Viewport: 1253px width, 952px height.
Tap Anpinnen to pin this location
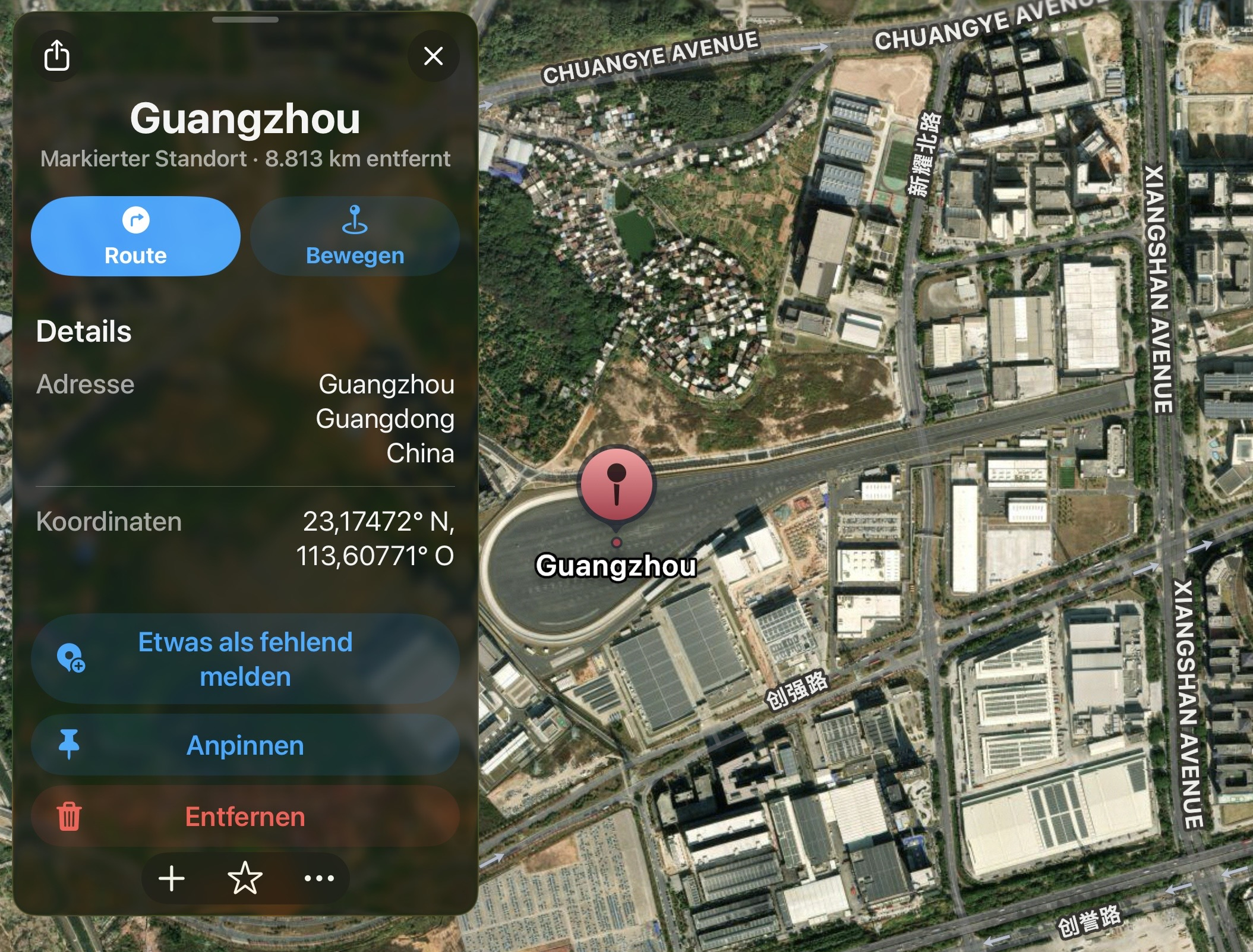pyautogui.click(x=245, y=745)
